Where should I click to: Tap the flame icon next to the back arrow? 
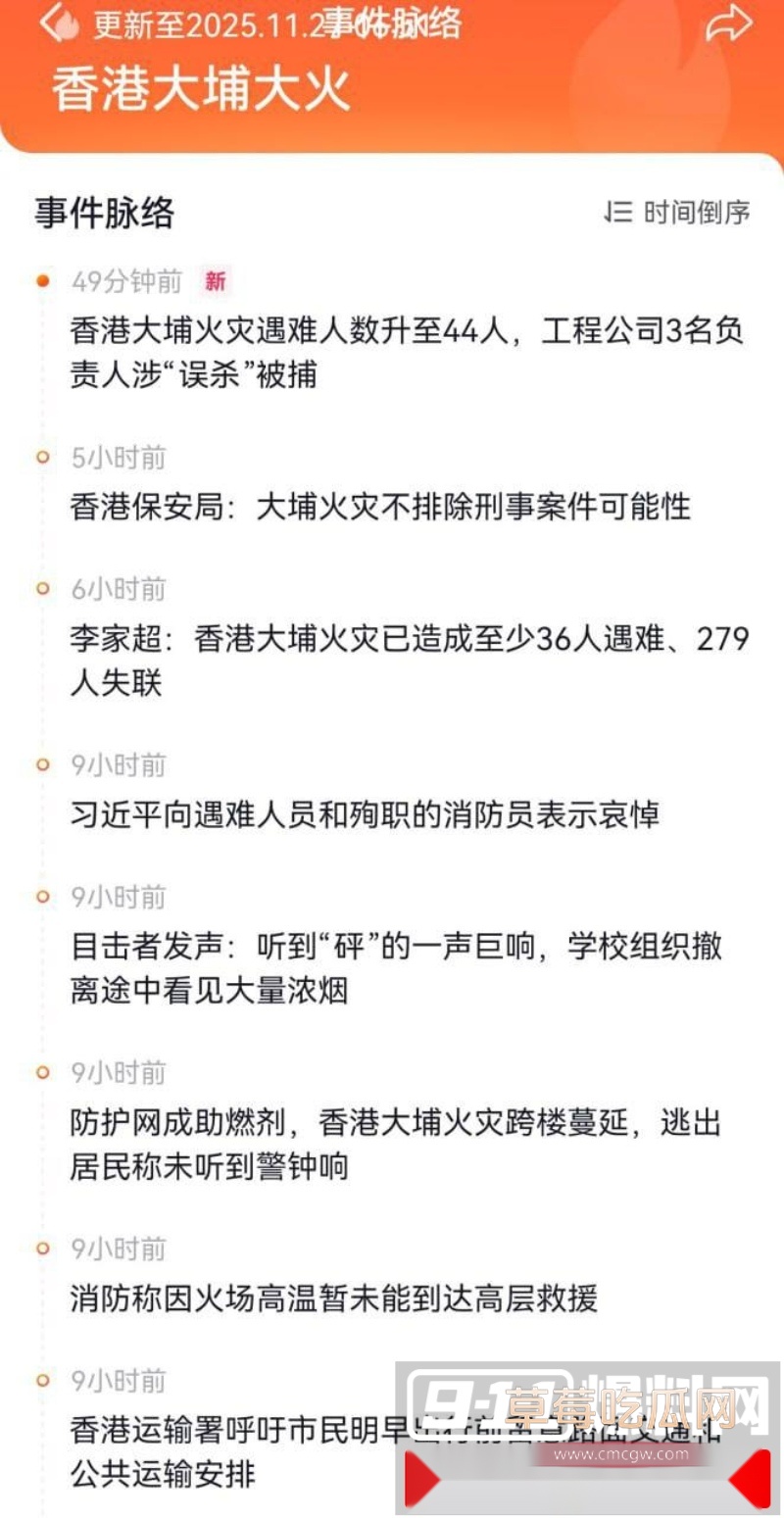point(66,24)
